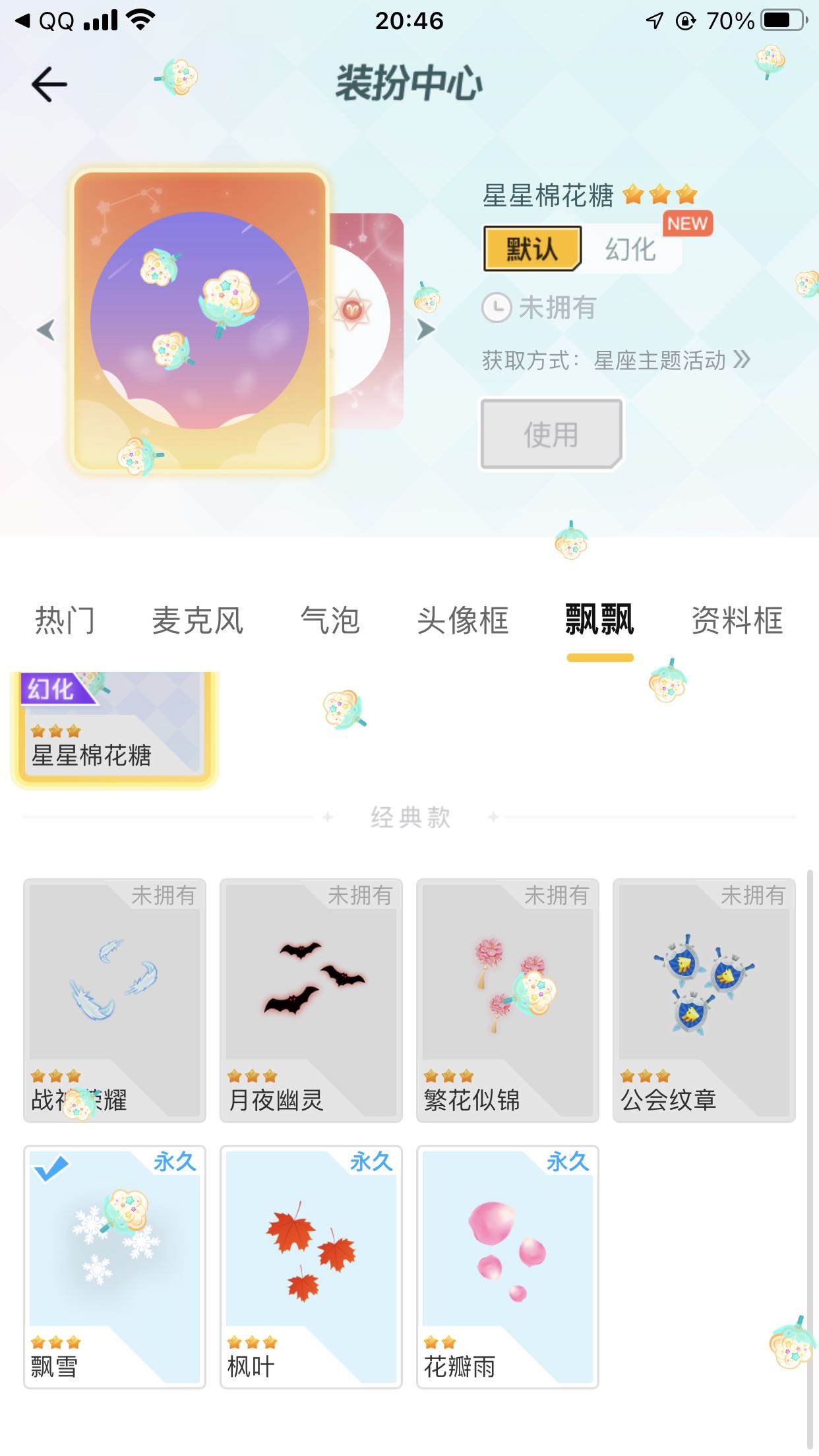The height and width of the screenshot is (1456, 819).
Task: Choose the 月夜幽灵 bat card
Action: tap(311, 1000)
